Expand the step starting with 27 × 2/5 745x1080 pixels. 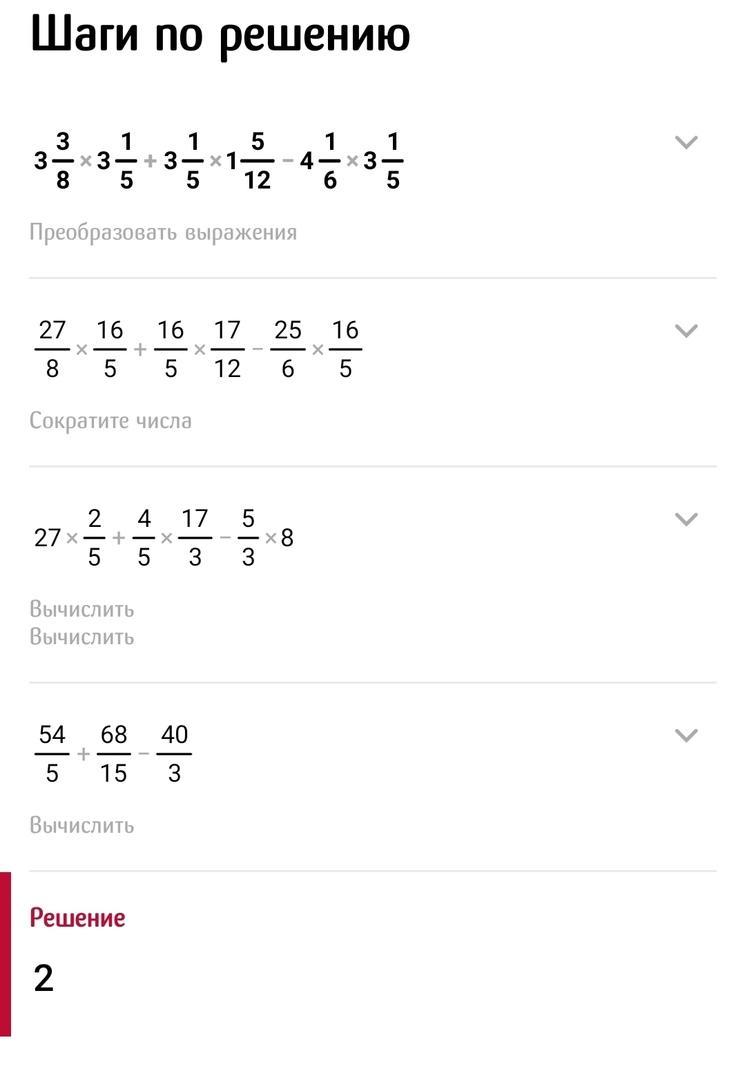pos(686,519)
